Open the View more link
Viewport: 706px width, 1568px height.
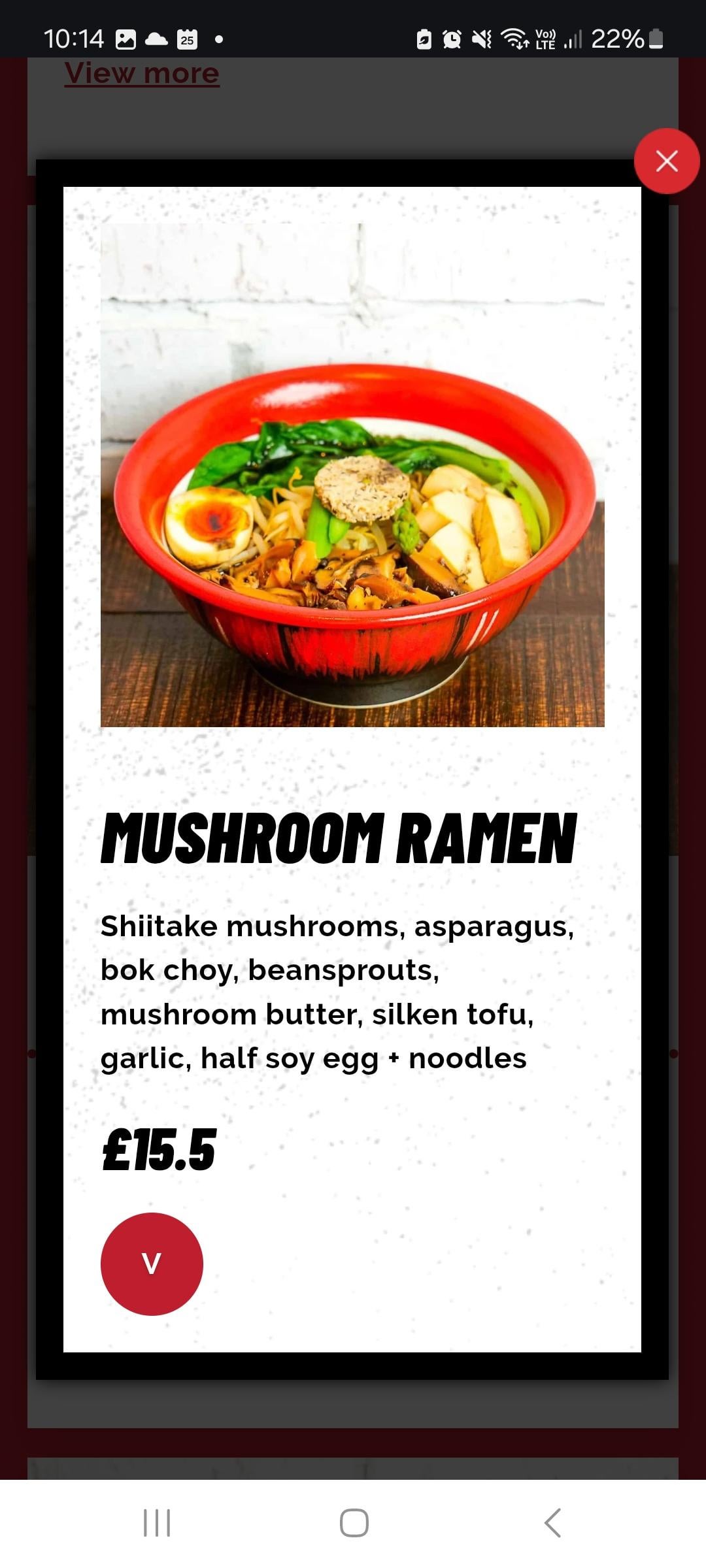tap(142, 73)
